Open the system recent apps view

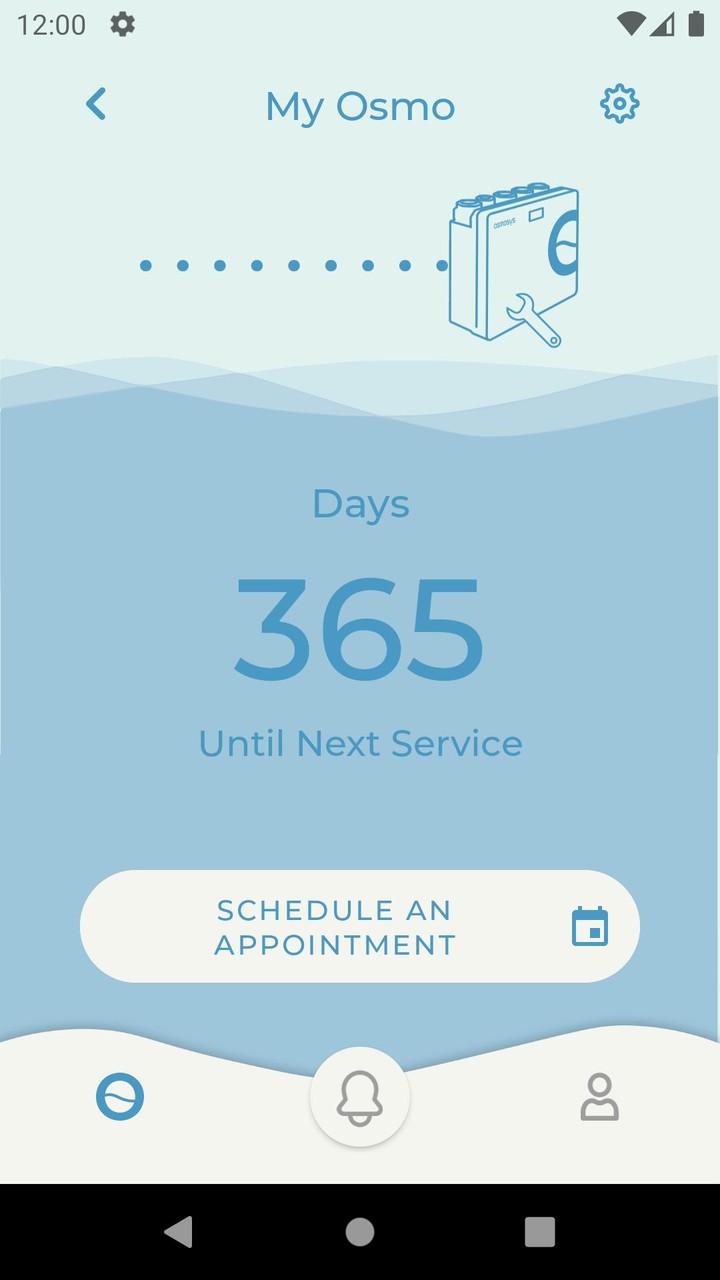[x=540, y=1232]
